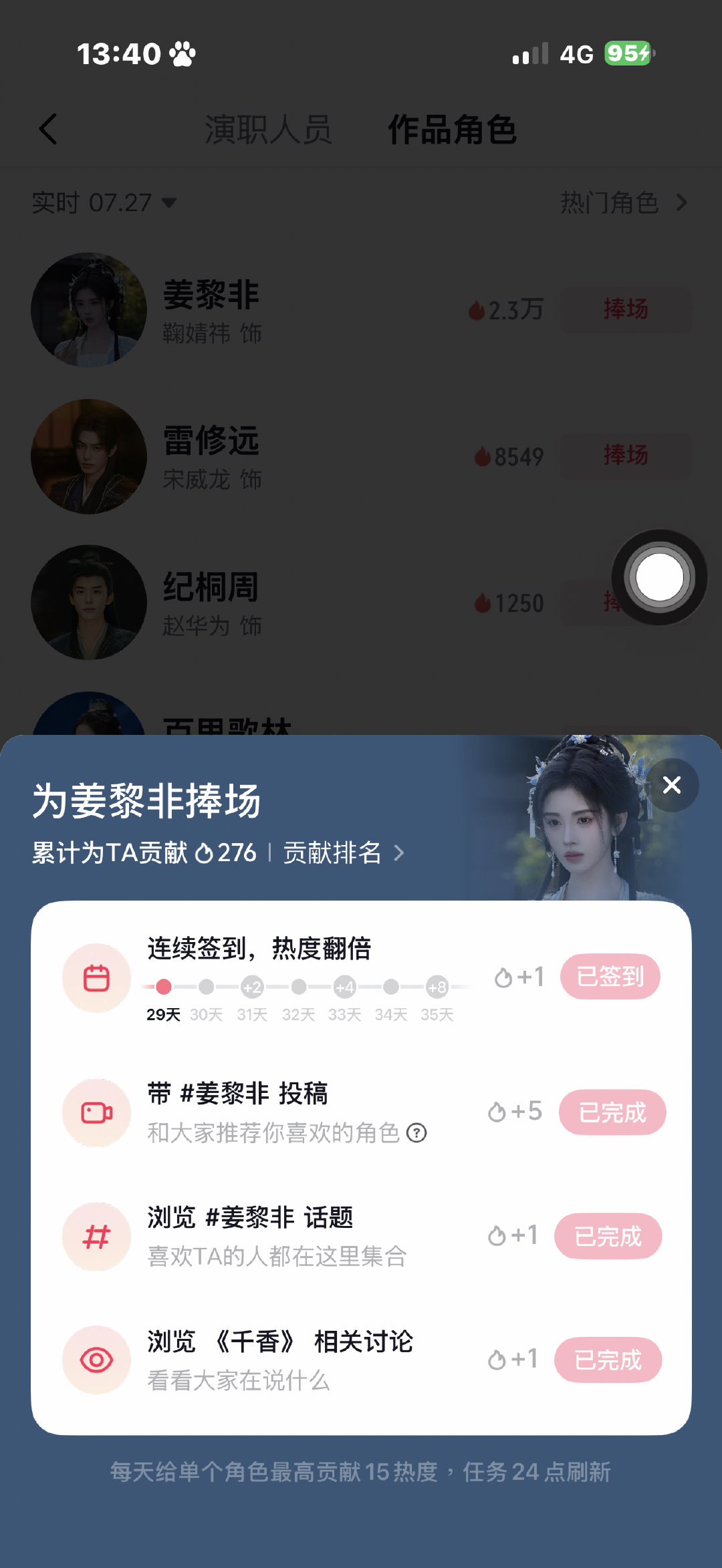Image resolution: width=722 pixels, height=1568 pixels.
Task: Go back with the top-left arrow
Action: 48,129
